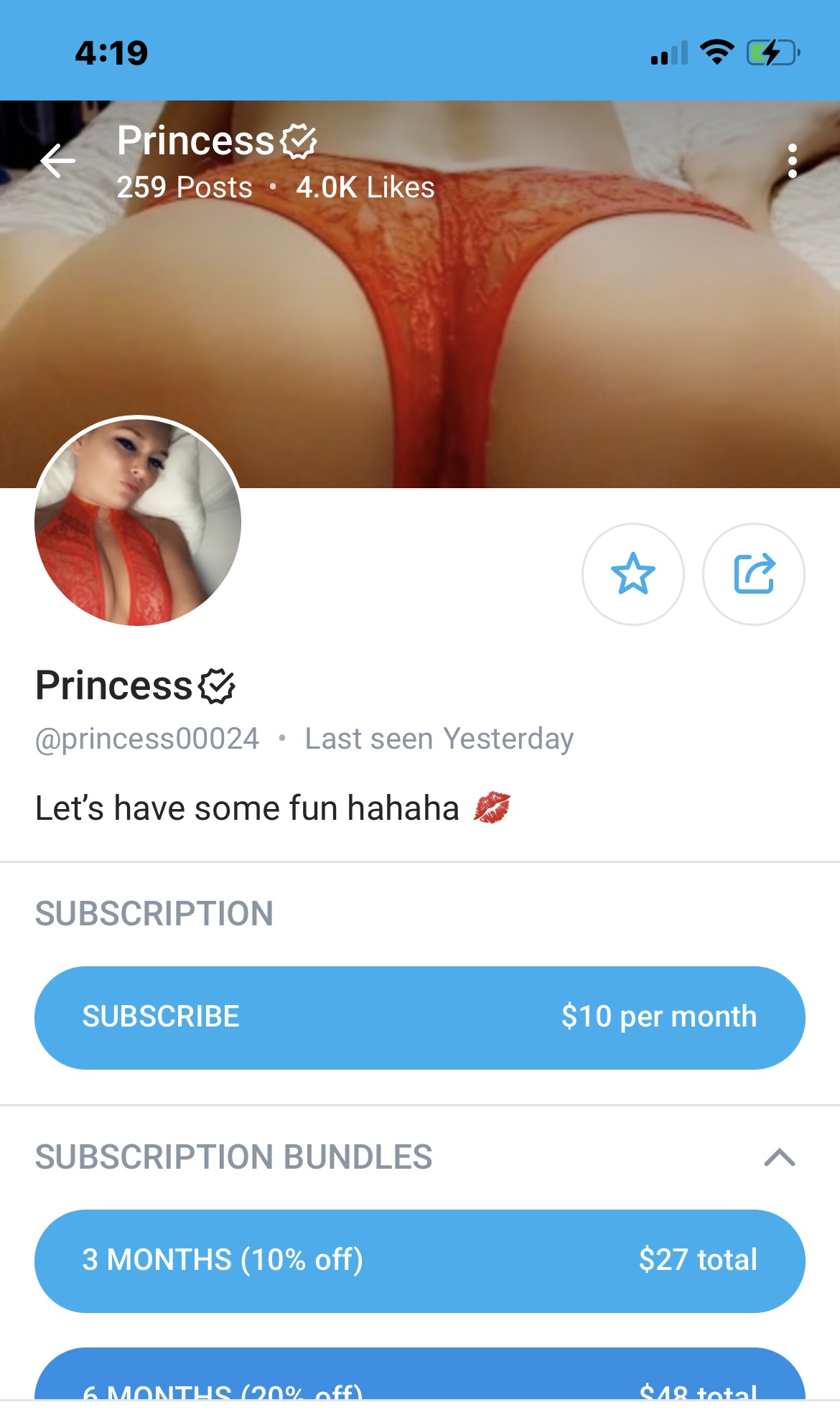Go back using the arrow icon
Screen dimensions: 840x1425
coord(57,160)
